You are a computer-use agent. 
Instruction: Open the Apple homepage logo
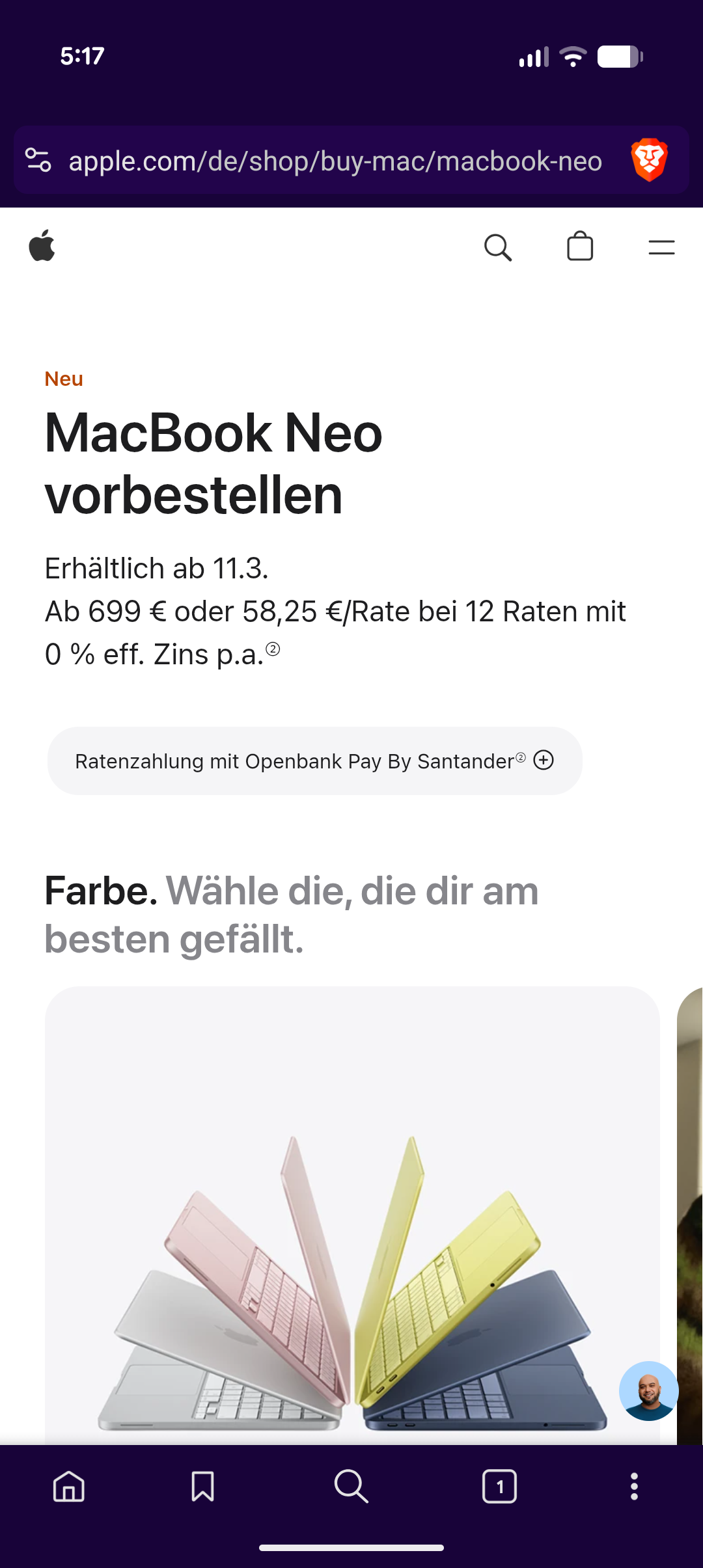click(42, 246)
